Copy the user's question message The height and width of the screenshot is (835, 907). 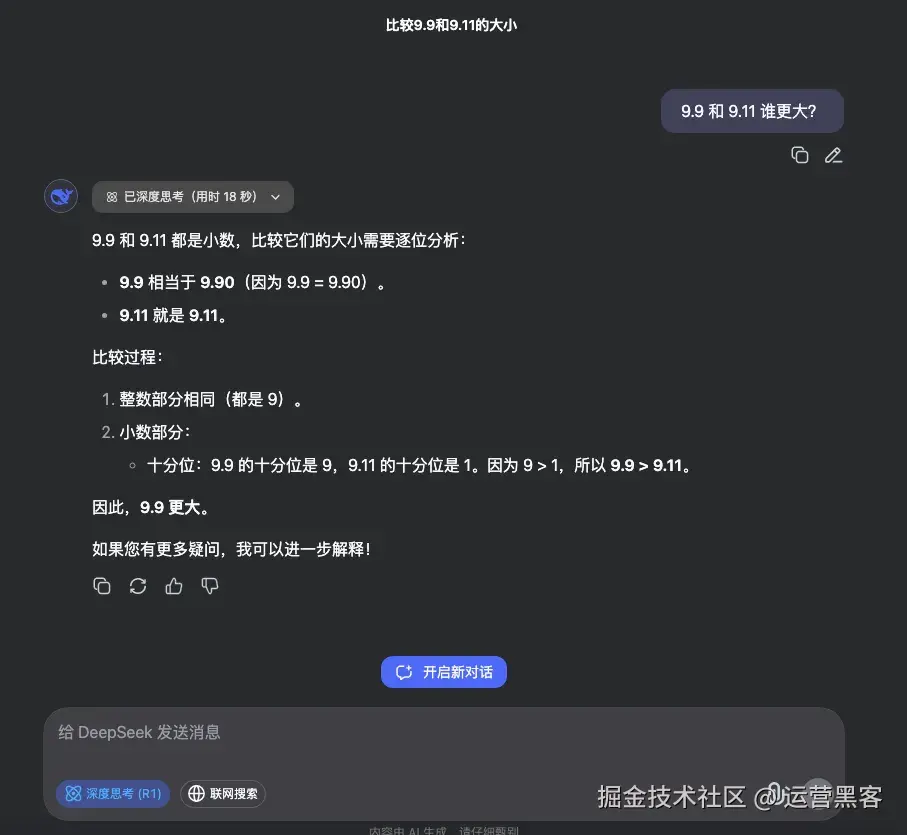coord(799,155)
